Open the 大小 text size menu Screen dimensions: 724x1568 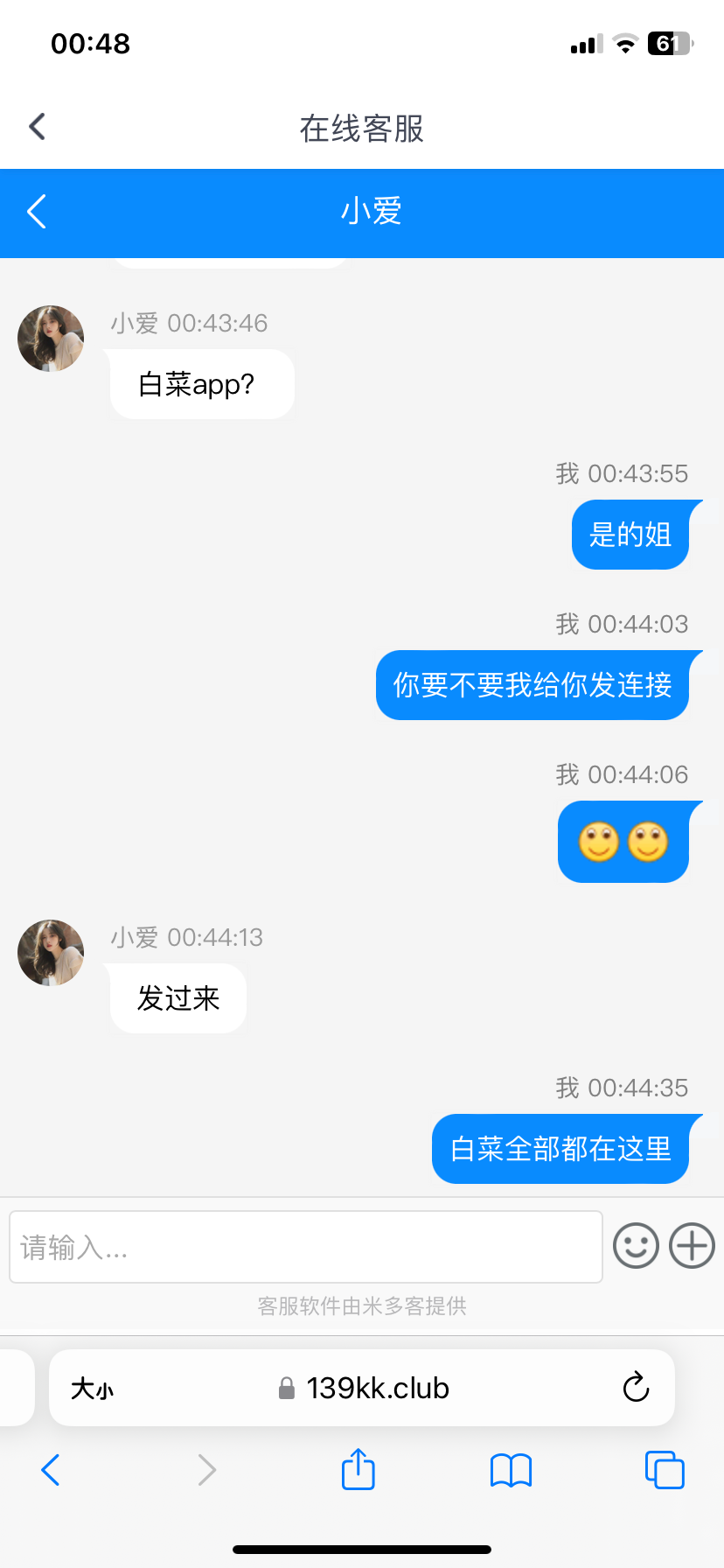tap(92, 1389)
